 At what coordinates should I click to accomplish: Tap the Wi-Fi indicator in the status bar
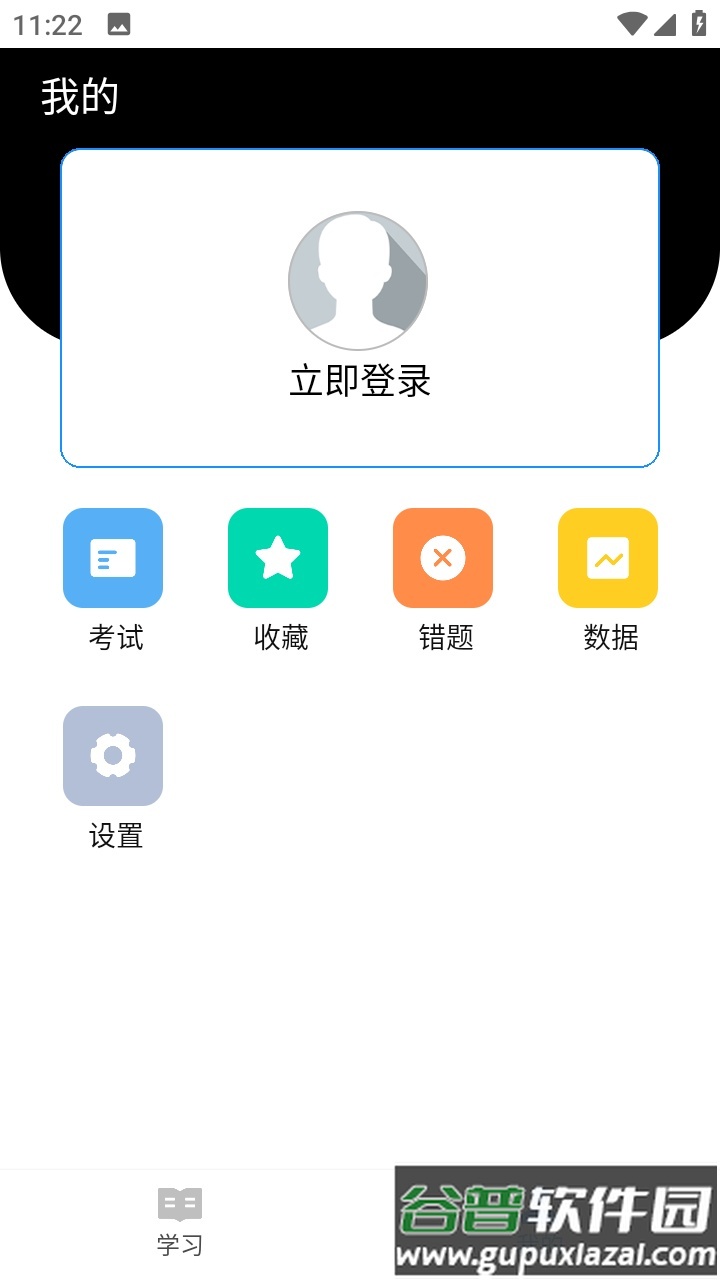[x=631, y=22]
